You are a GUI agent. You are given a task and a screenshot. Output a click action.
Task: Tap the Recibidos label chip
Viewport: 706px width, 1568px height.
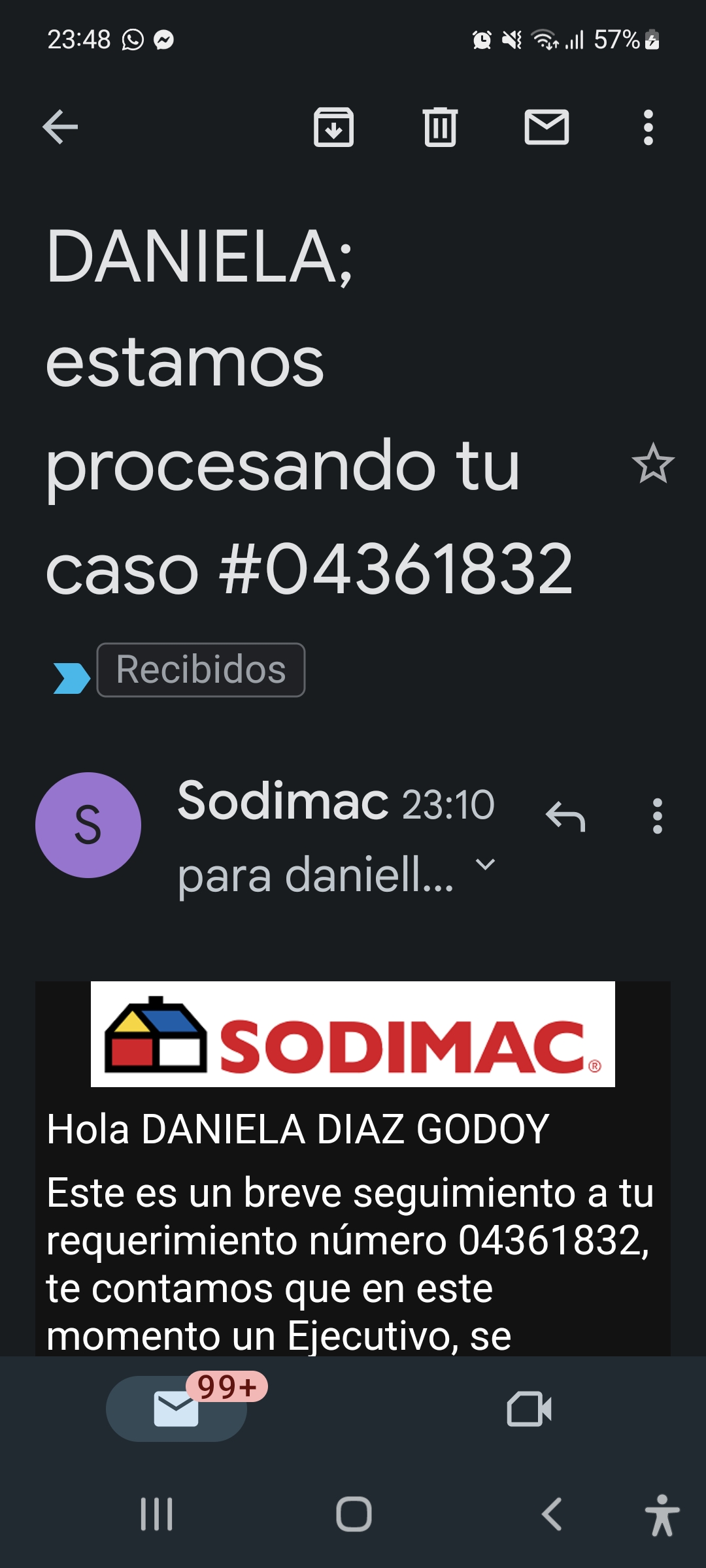coord(201,670)
